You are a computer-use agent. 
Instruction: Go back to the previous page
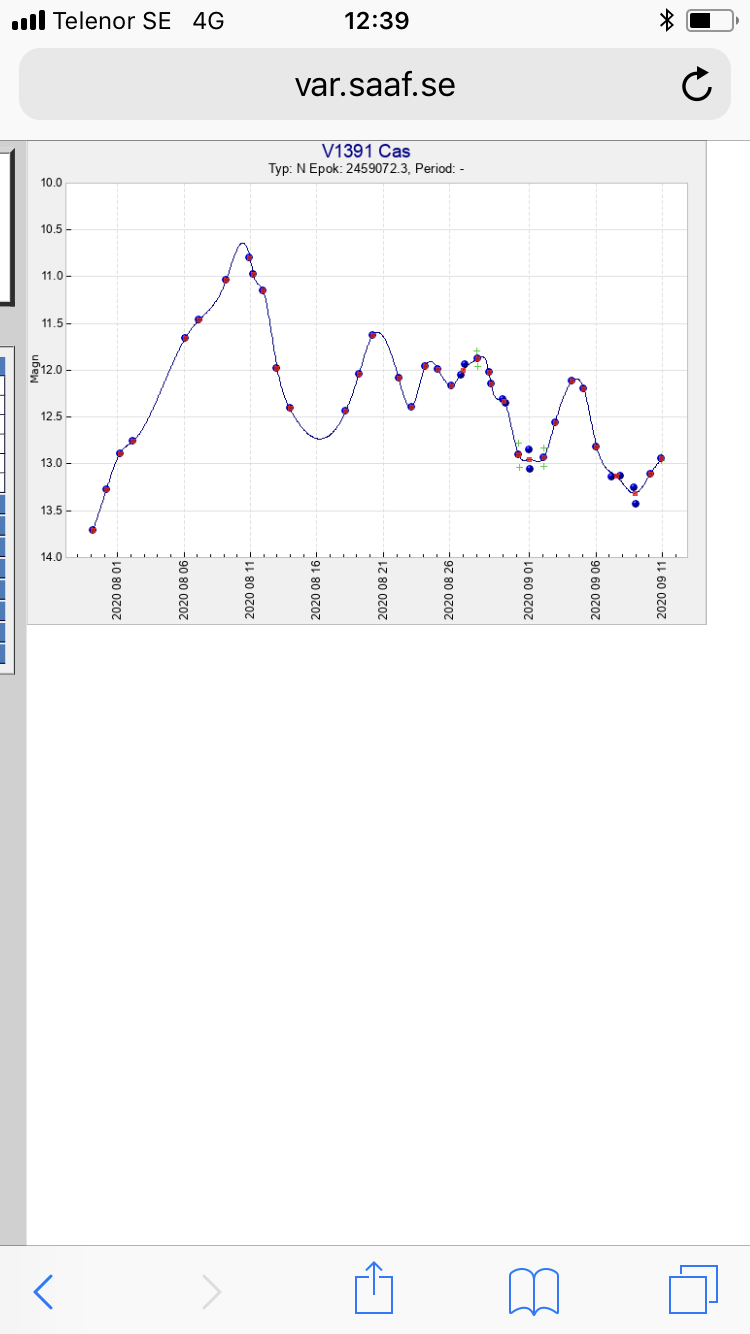click(43, 1292)
